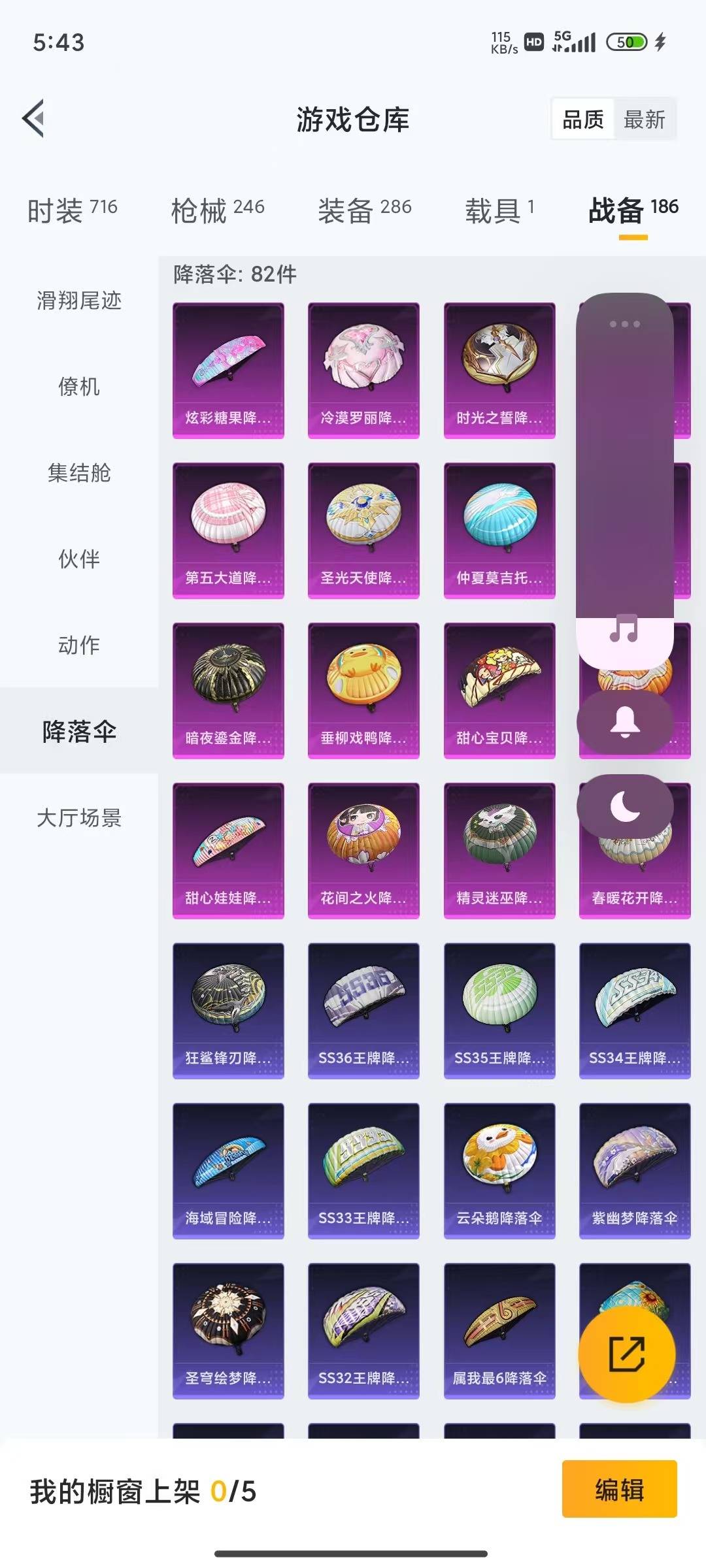Enable dark mode via the moon icon
The width and height of the screenshot is (706, 1568).
[625, 807]
